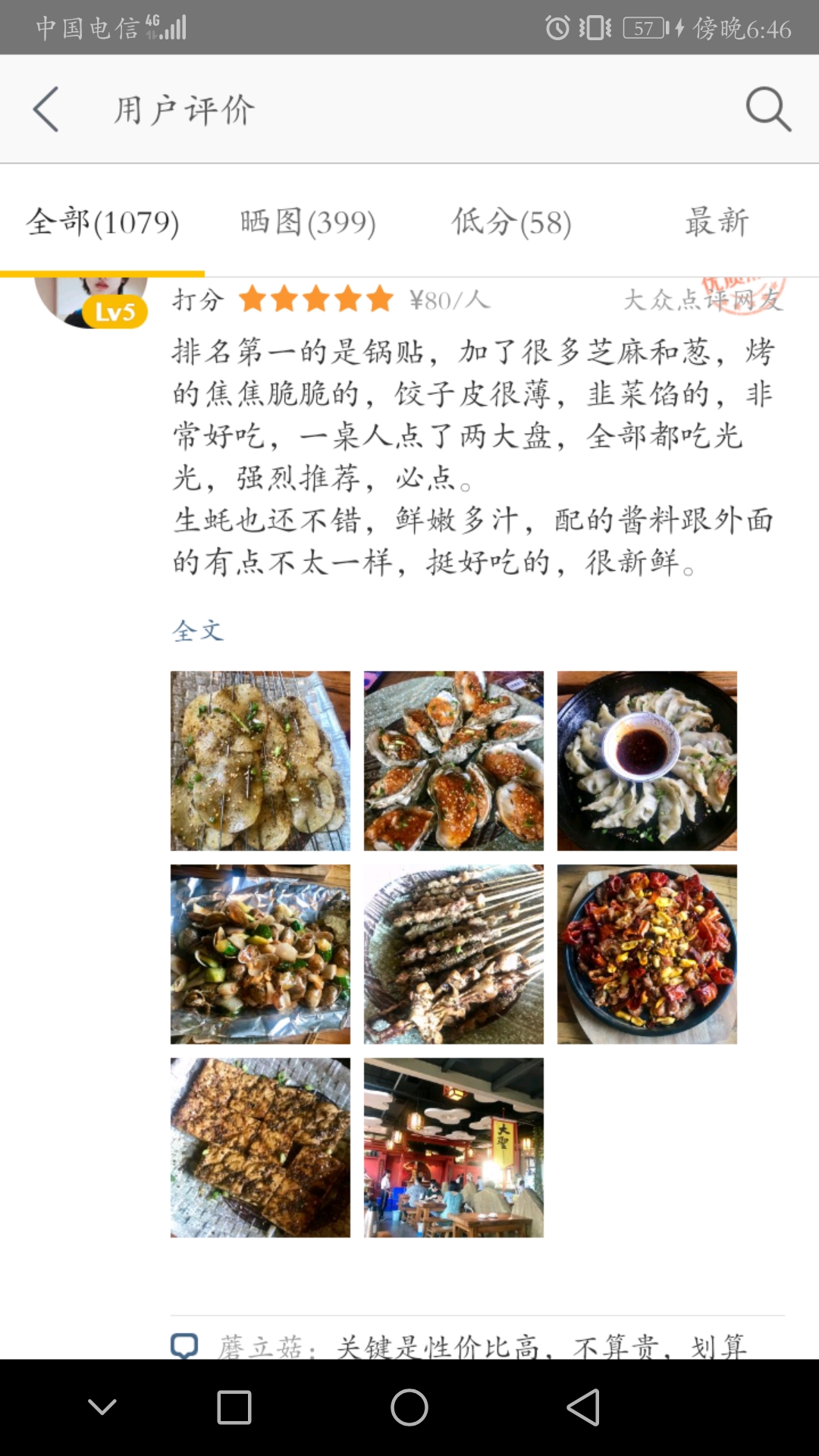The image size is (819, 1456).
Task: Switch to 最新 tab
Action: pos(716,222)
